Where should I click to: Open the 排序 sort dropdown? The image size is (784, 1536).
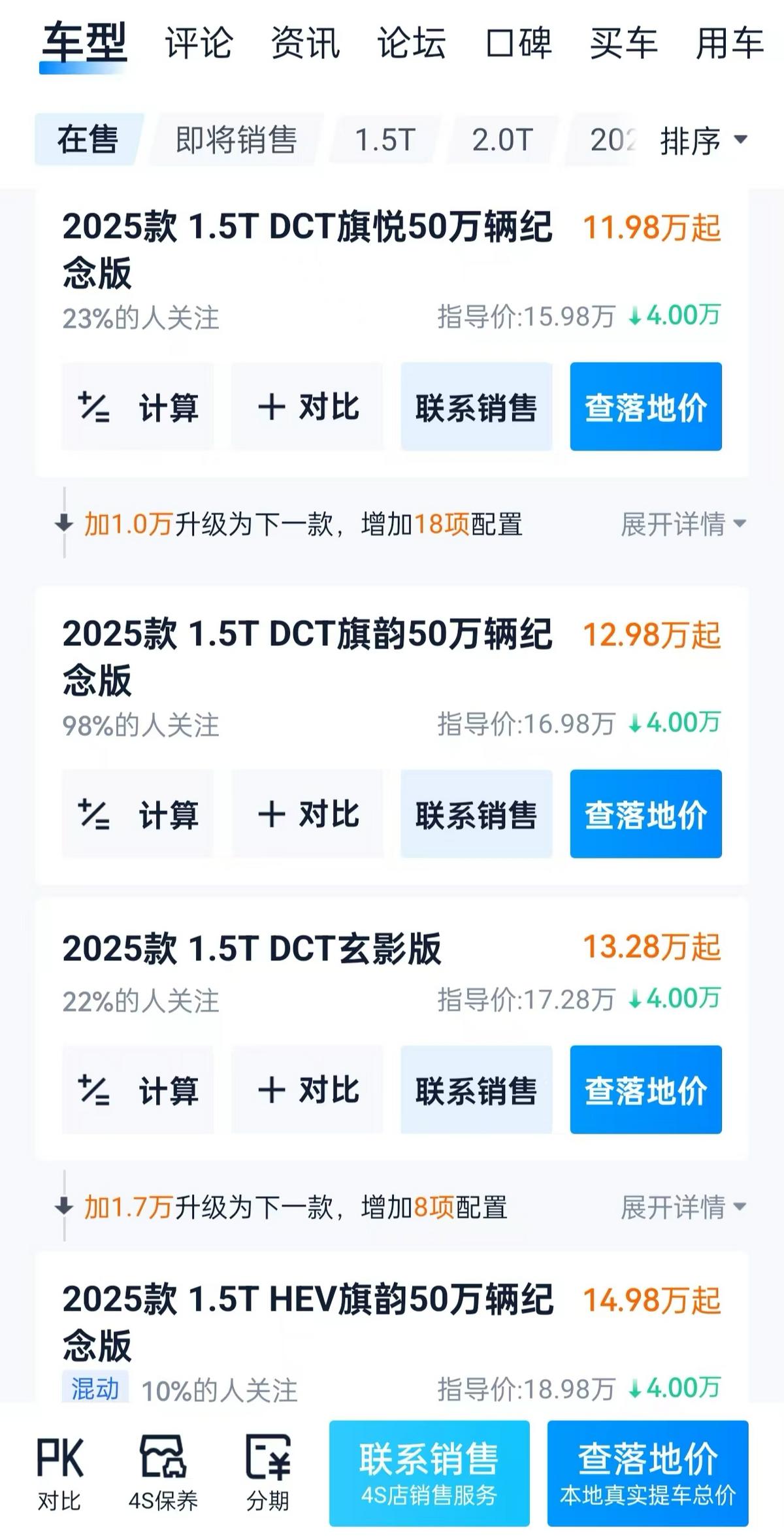pyautogui.click(x=703, y=140)
